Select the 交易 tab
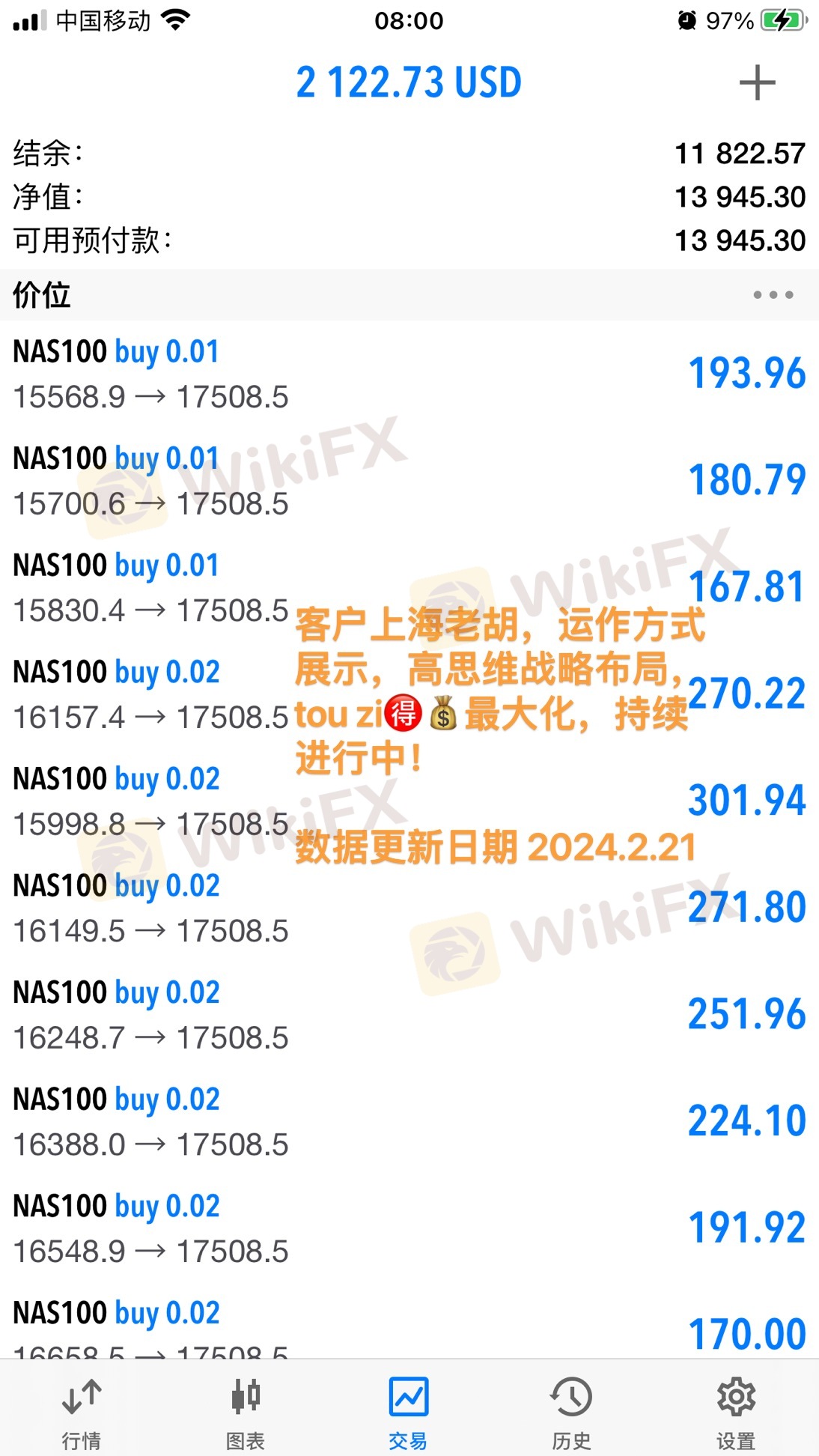Viewport: 819px width, 1456px height. pyautogui.click(x=408, y=1412)
